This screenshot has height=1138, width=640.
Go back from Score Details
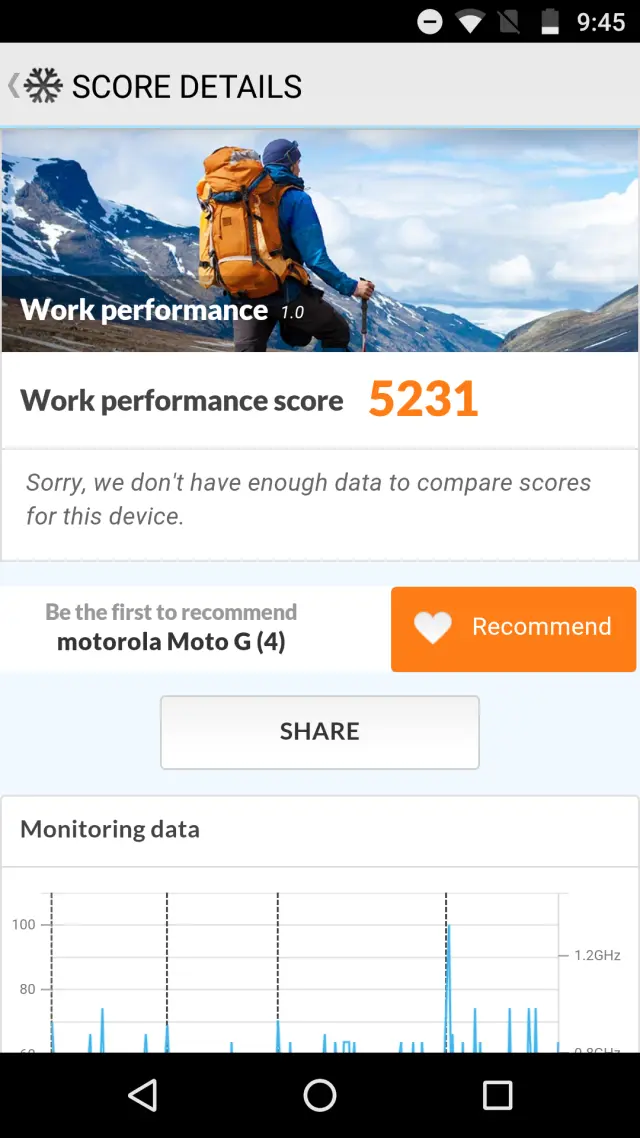30,86
